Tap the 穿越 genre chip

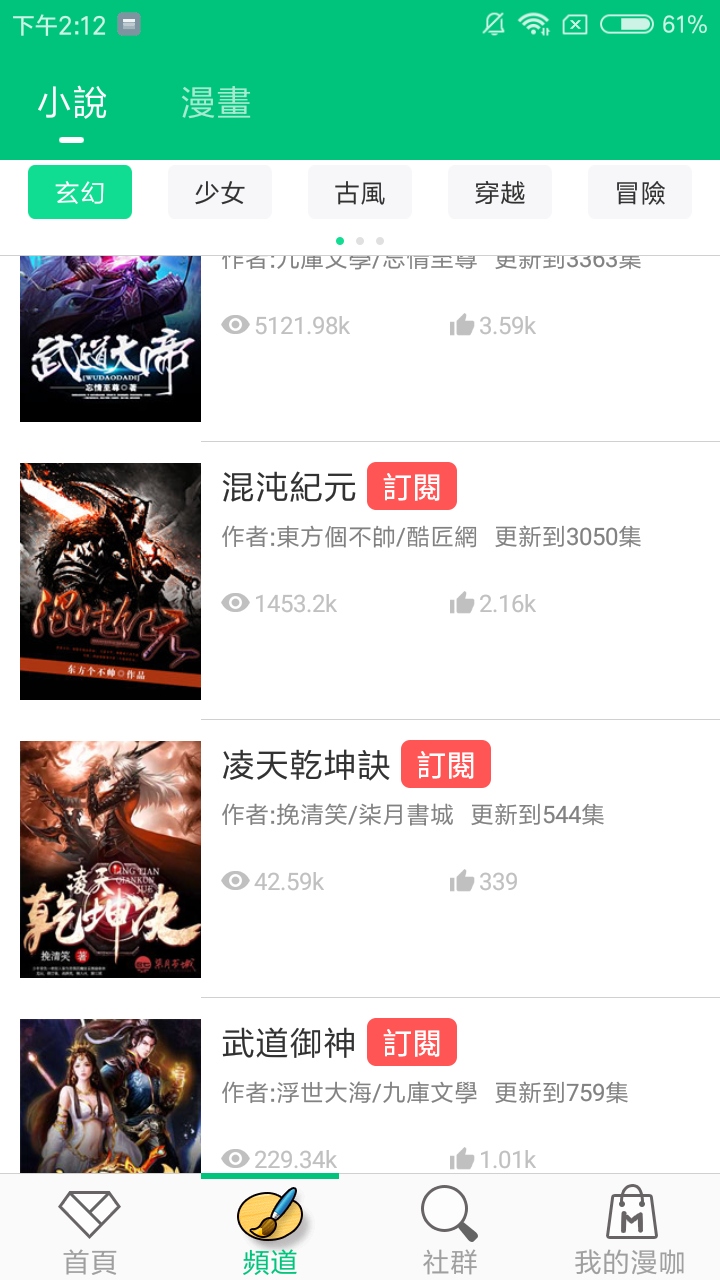point(499,191)
